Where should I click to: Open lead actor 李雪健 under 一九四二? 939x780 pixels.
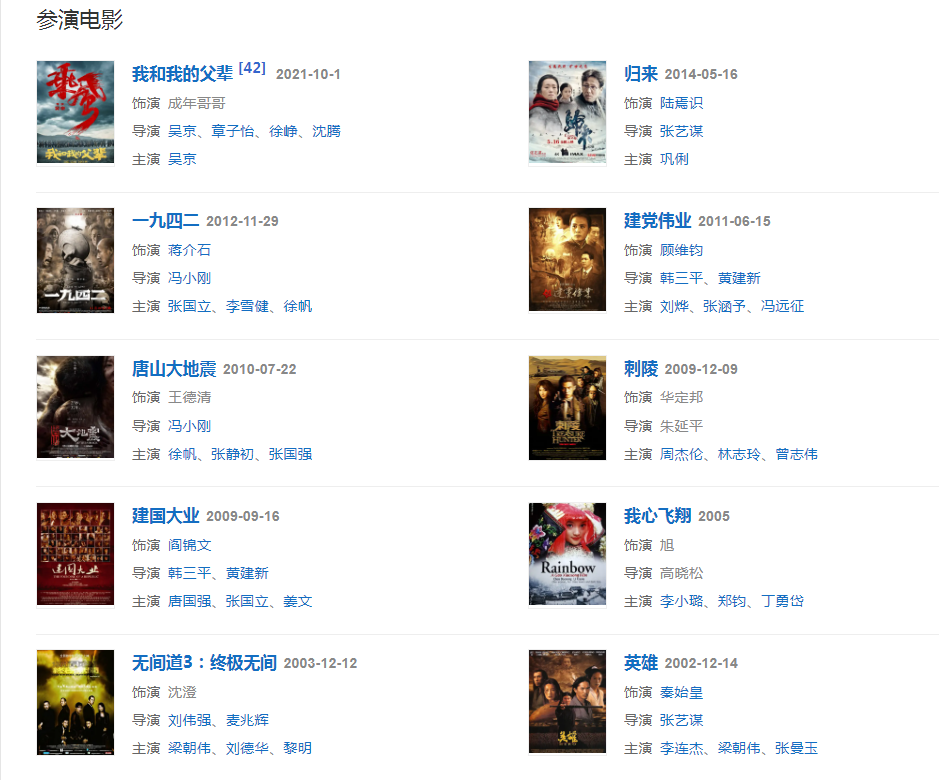(247, 306)
